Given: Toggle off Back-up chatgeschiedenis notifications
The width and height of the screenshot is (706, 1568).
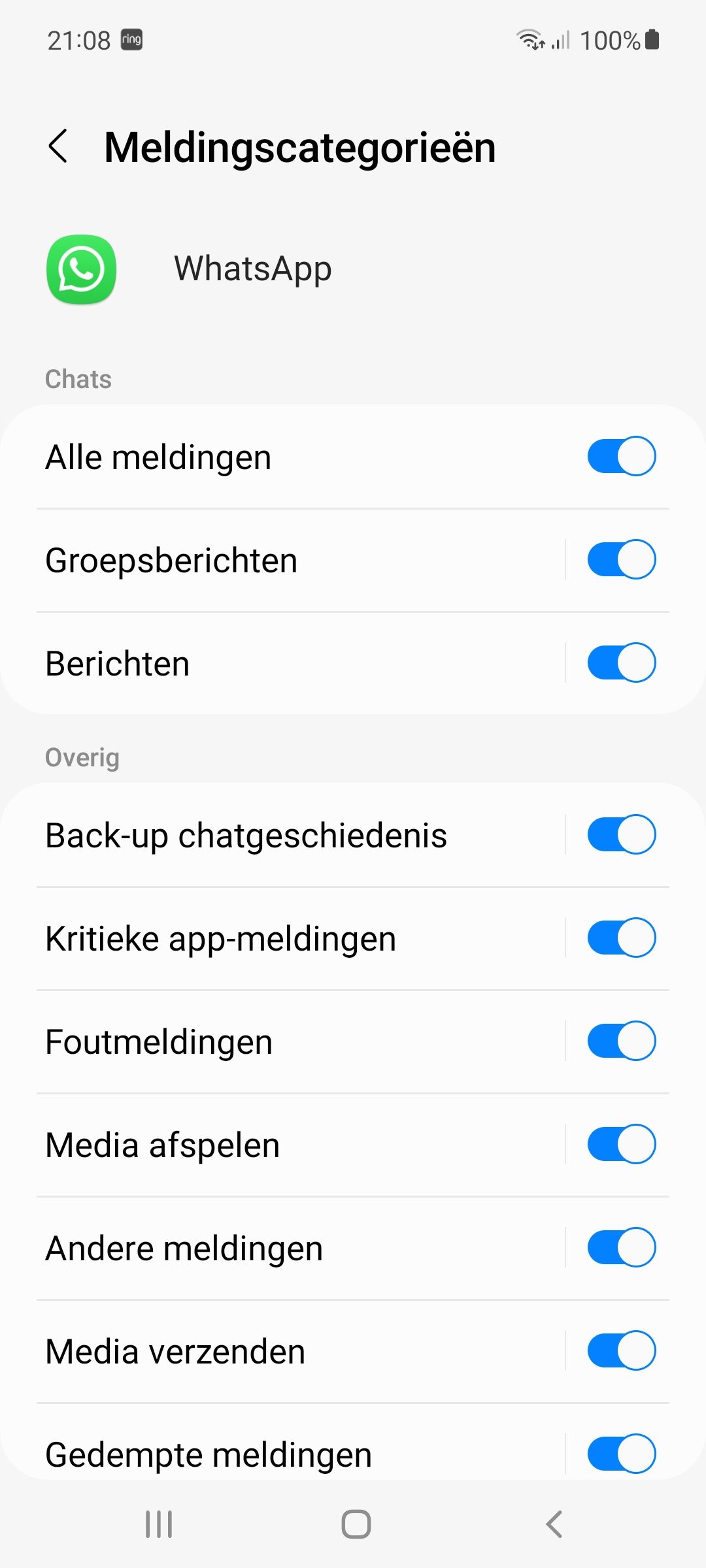Looking at the screenshot, I should tap(620, 834).
